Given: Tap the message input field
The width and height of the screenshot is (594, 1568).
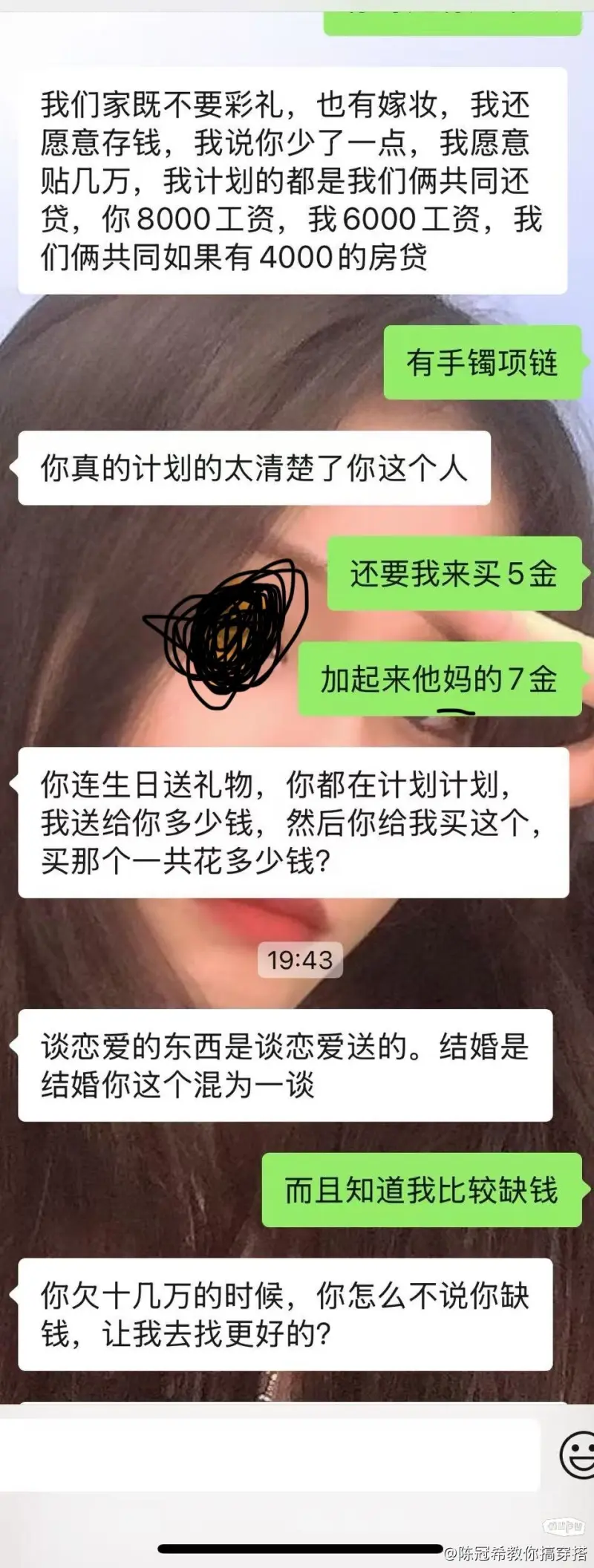Looking at the screenshot, I should pos(271,1455).
